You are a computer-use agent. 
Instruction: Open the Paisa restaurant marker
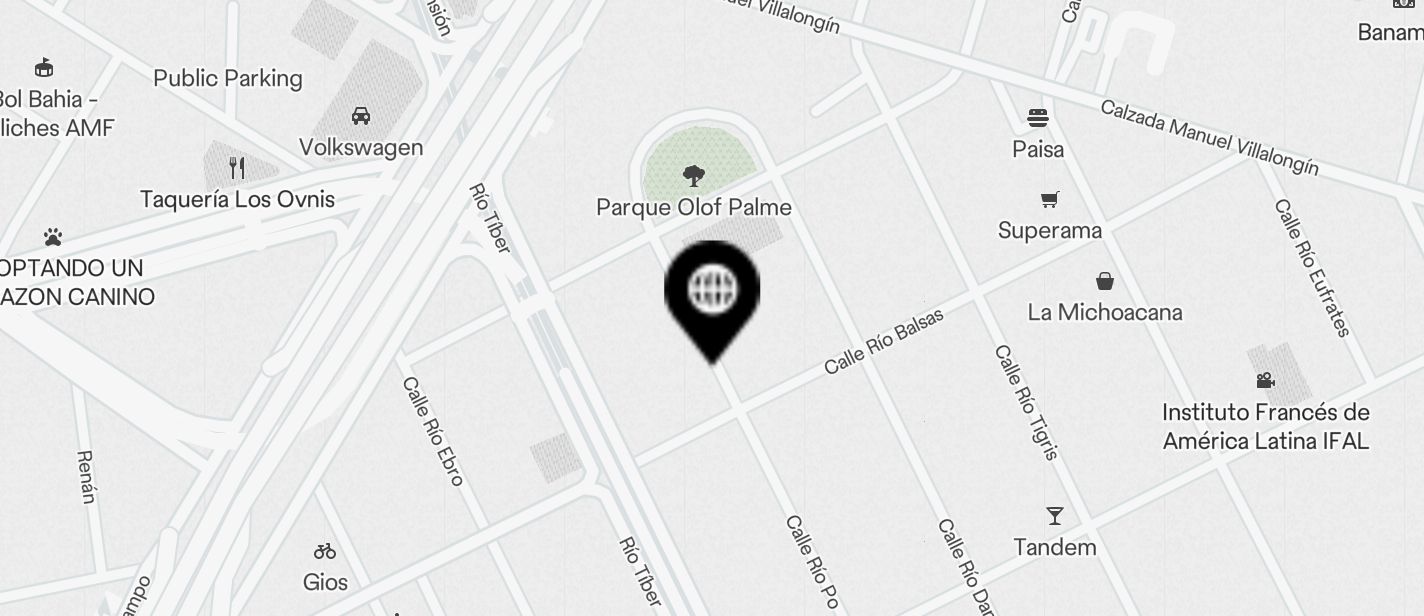pos(1038,119)
